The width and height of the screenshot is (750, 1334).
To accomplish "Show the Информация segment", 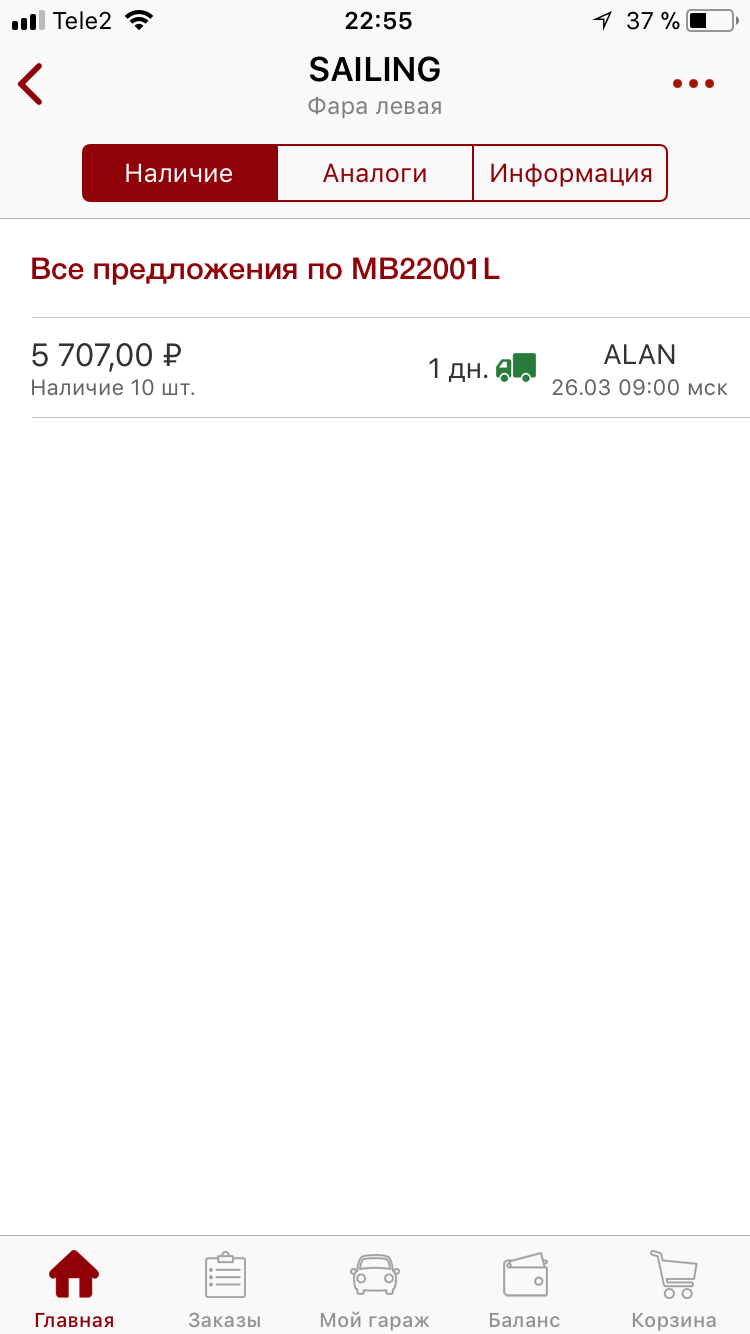I will coord(570,173).
